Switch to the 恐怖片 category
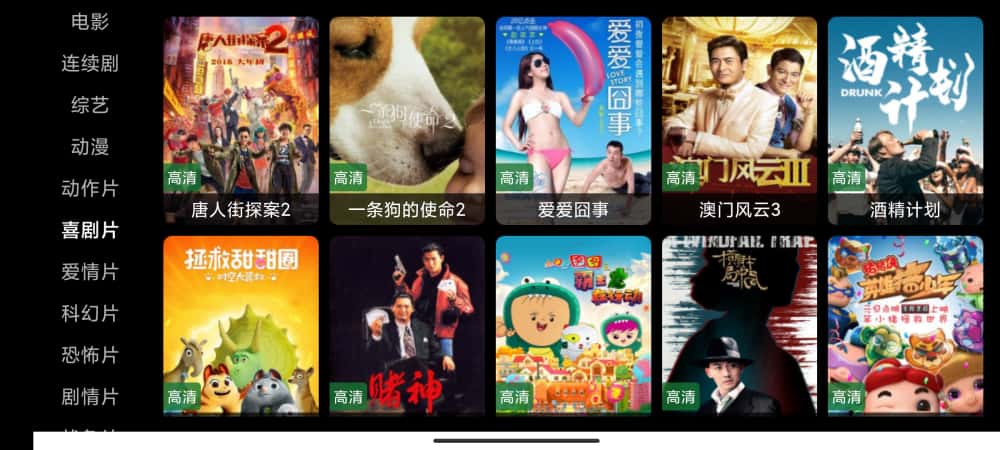The height and width of the screenshot is (450, 1000). coord(90,355)
